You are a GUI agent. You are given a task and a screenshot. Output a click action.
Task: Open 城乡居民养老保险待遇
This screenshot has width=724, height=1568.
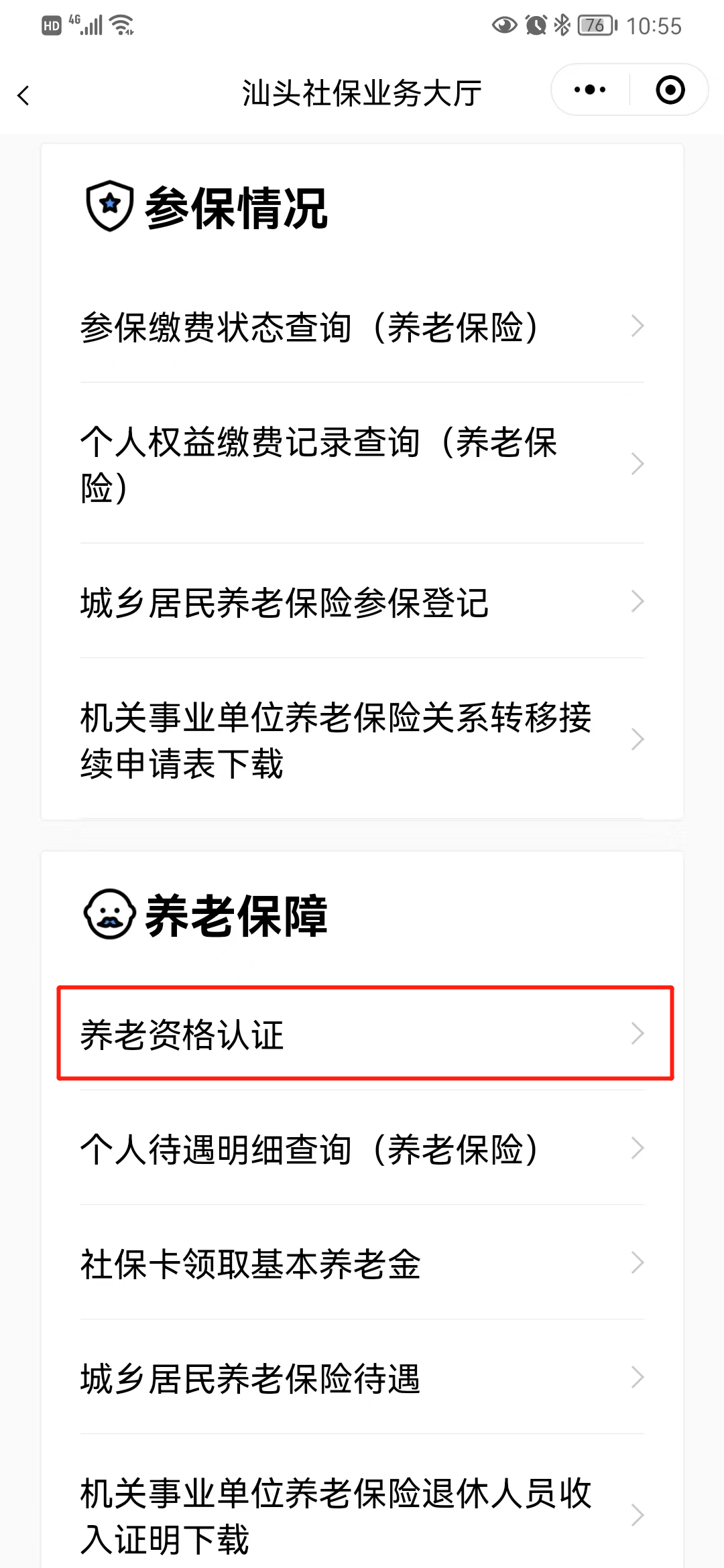362,1378
